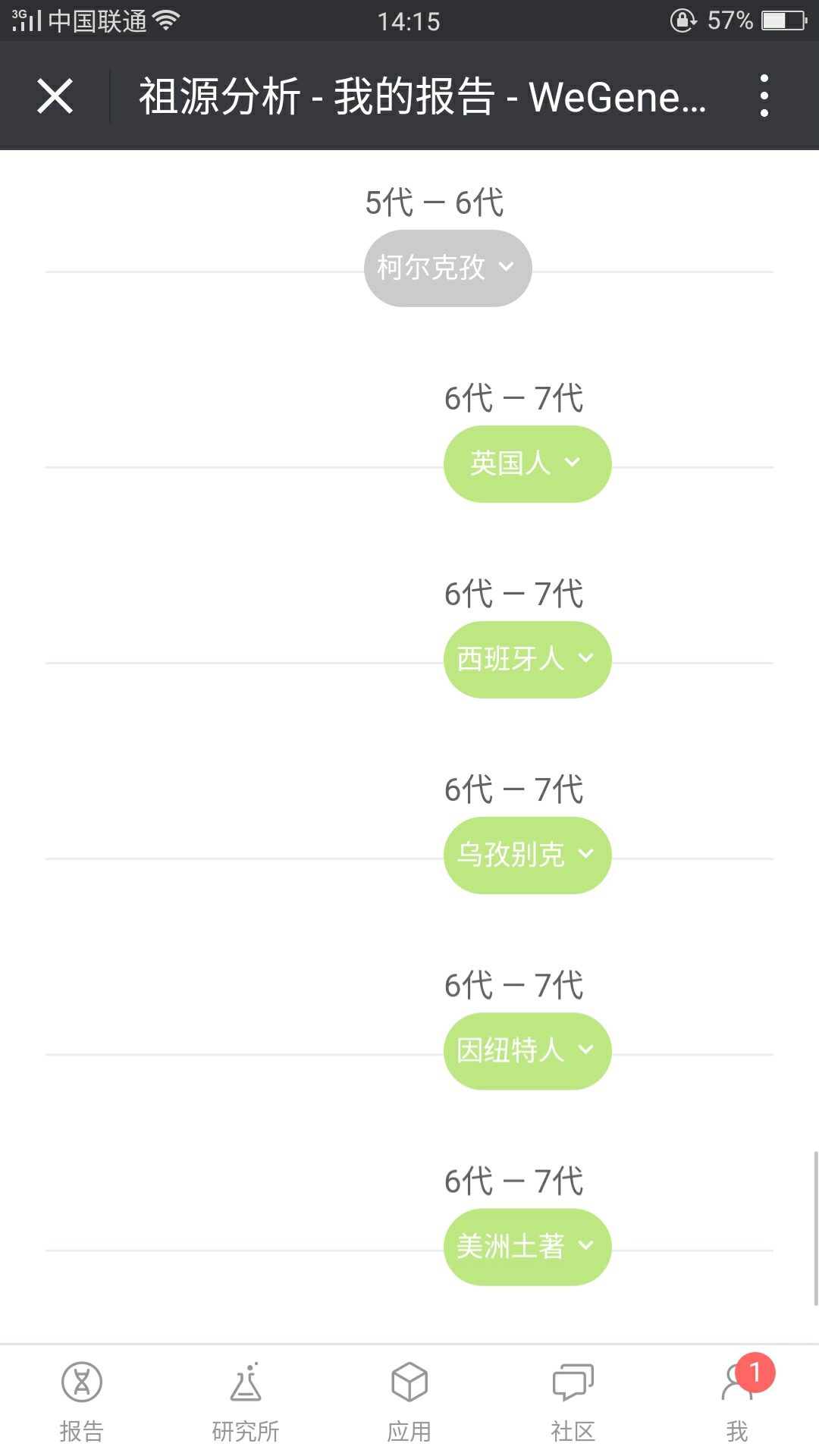Close the WeGene report page

55,96
